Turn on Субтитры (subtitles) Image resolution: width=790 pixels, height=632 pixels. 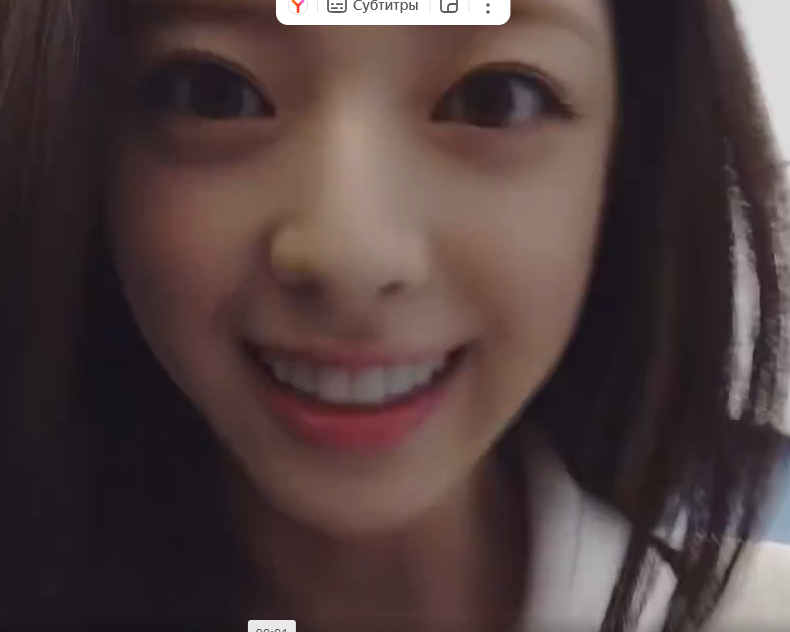(373, 6)
